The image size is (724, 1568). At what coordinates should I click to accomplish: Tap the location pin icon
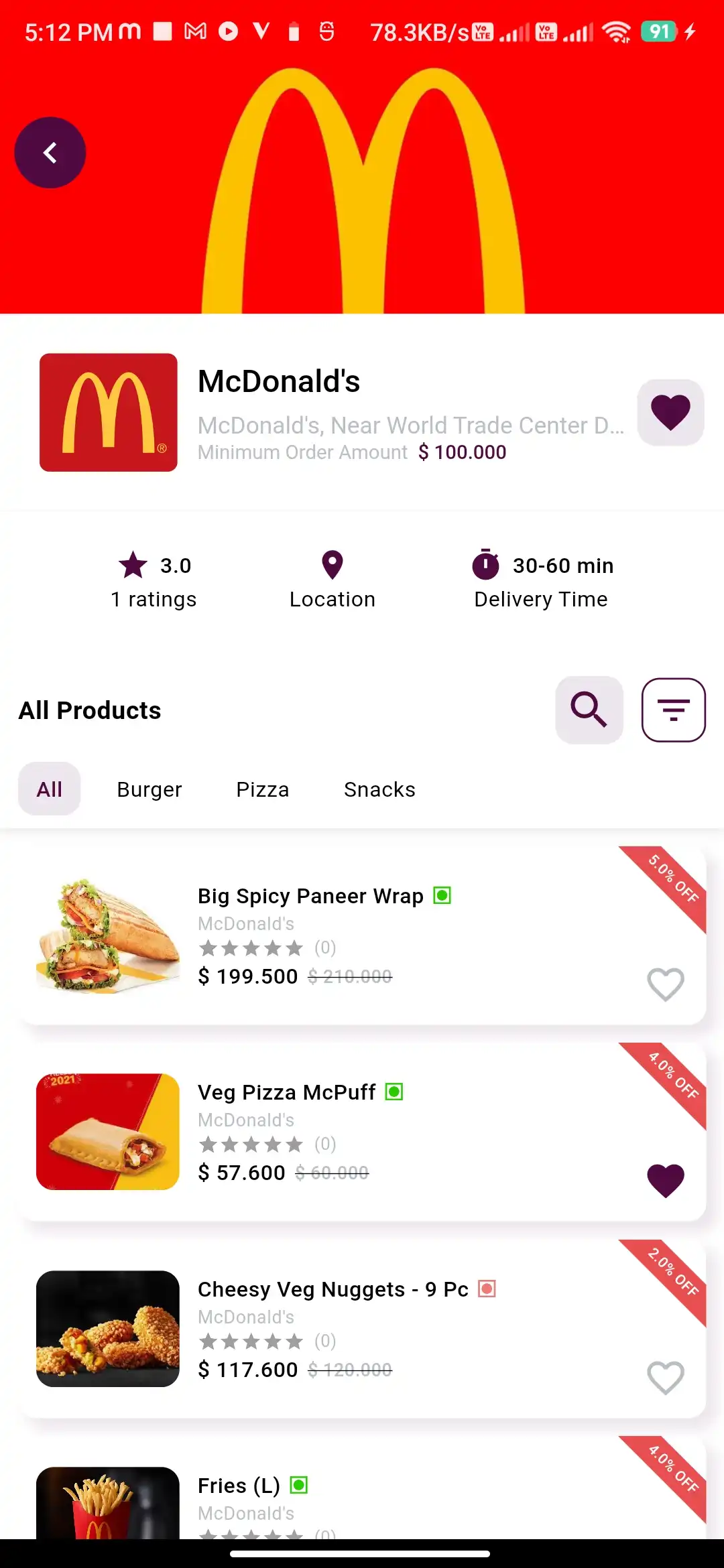click(x=332, y=564)
